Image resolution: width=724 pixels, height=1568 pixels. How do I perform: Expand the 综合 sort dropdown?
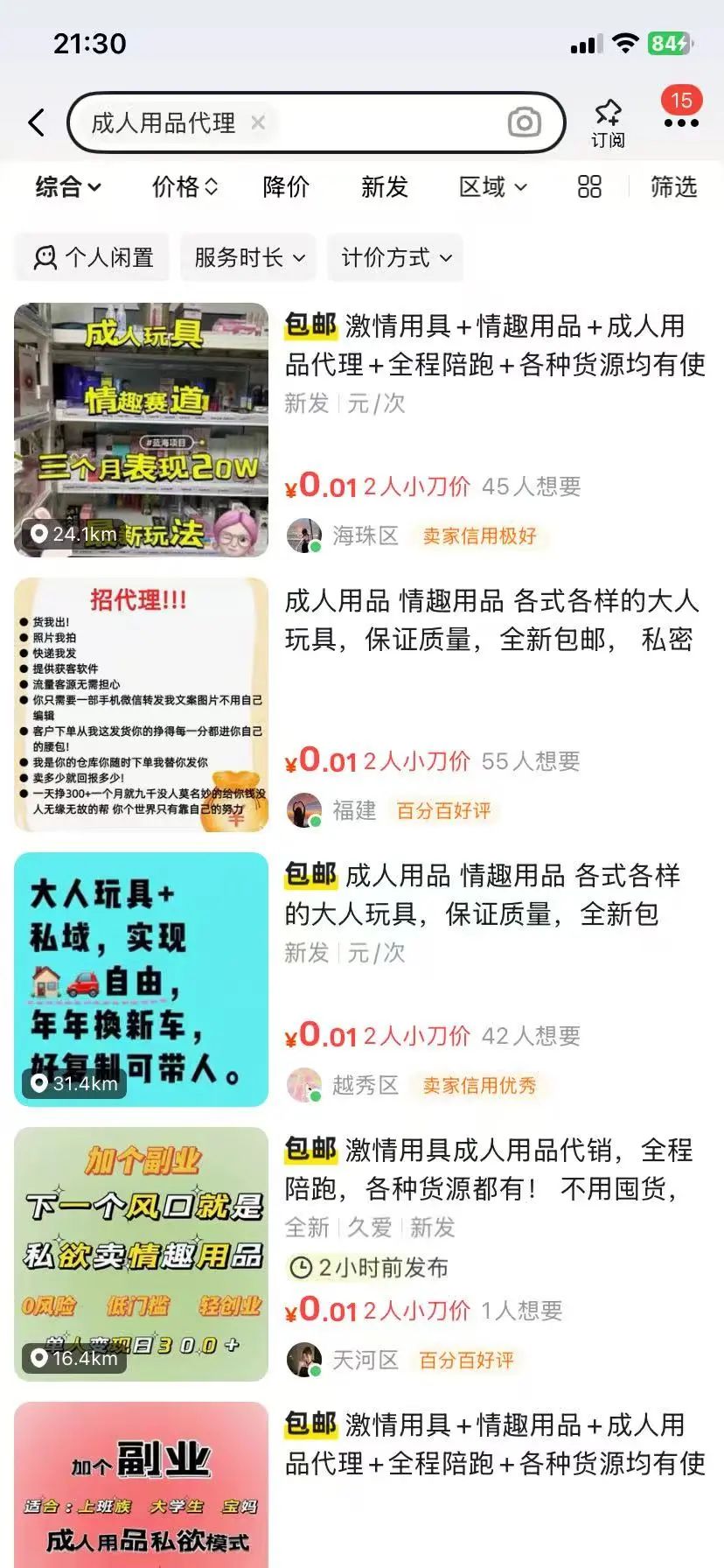(x=68, y=186)
